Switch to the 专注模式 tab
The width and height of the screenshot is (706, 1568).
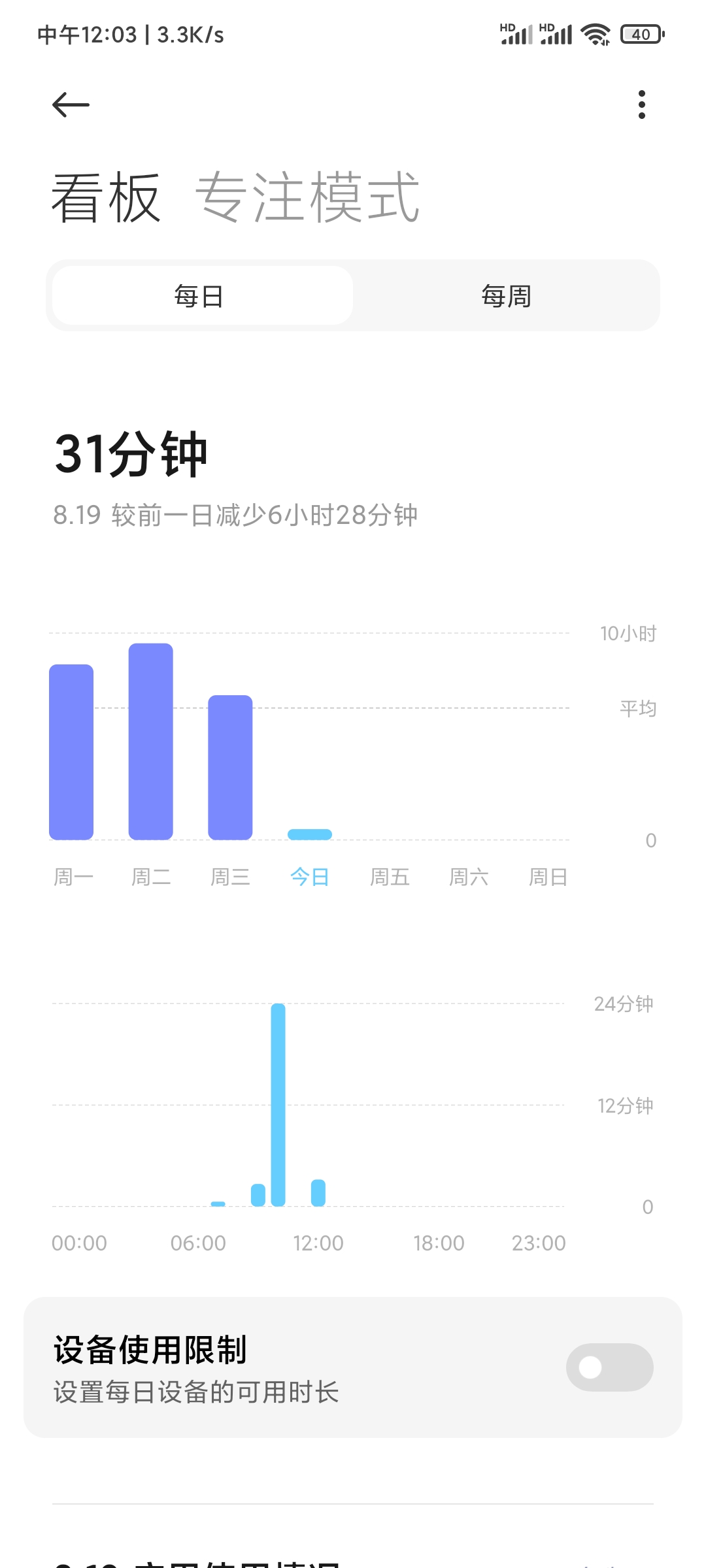307,197
